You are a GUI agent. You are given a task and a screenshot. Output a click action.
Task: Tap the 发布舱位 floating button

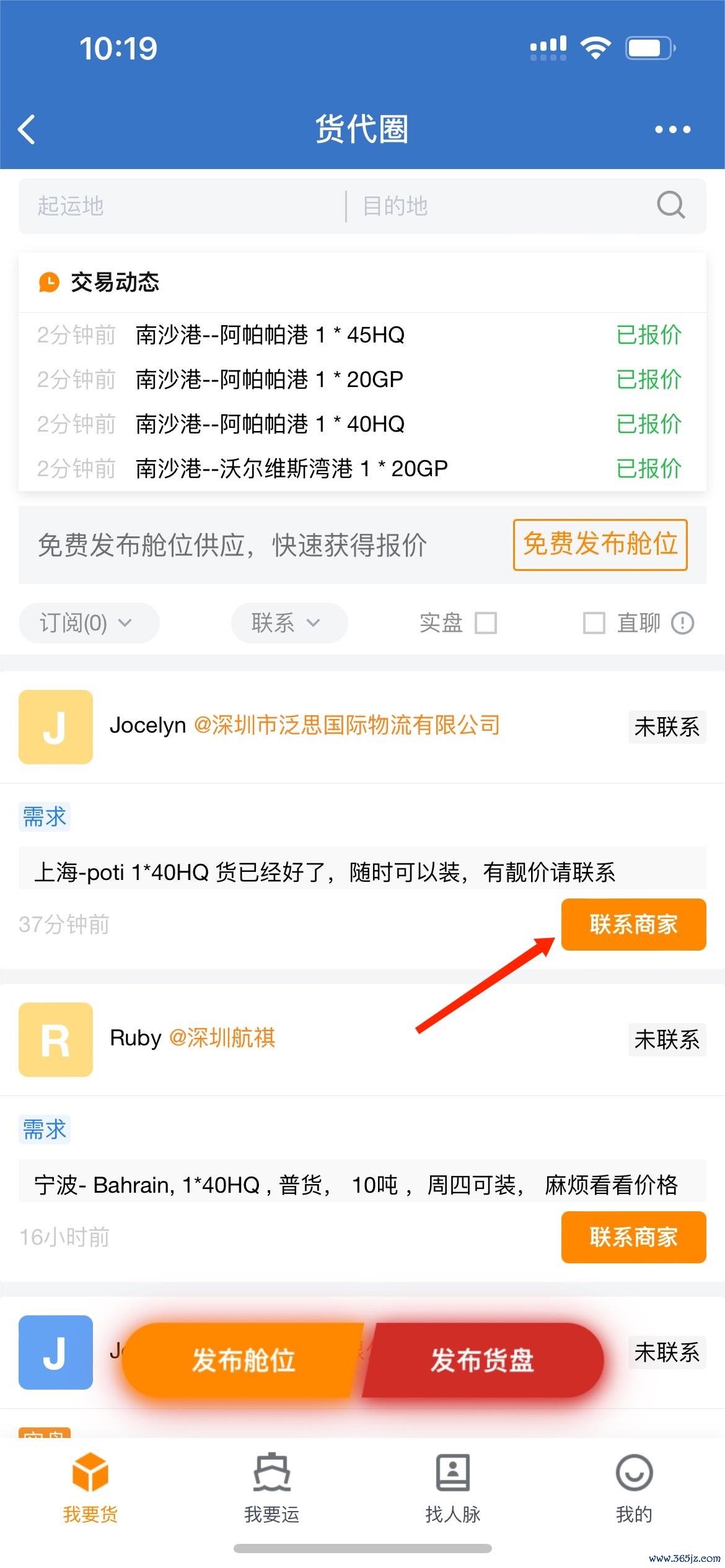pos(244,1361)
